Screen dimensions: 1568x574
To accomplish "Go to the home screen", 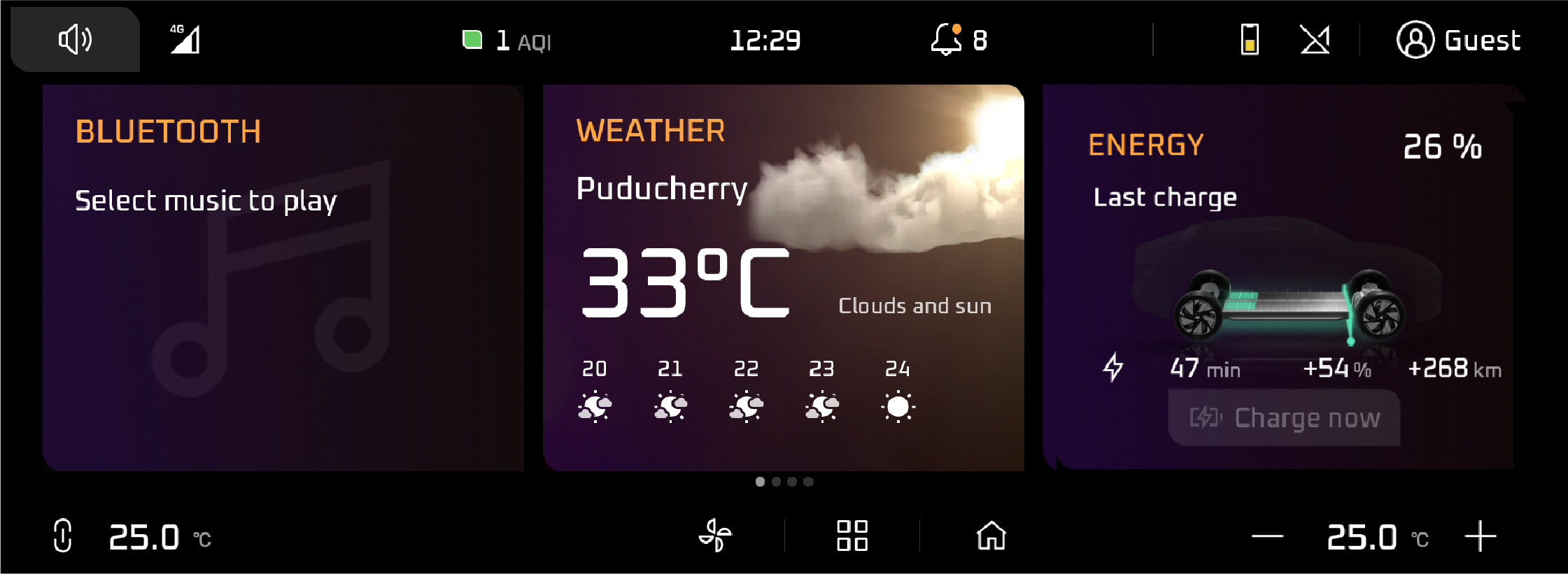I will 991,536.
